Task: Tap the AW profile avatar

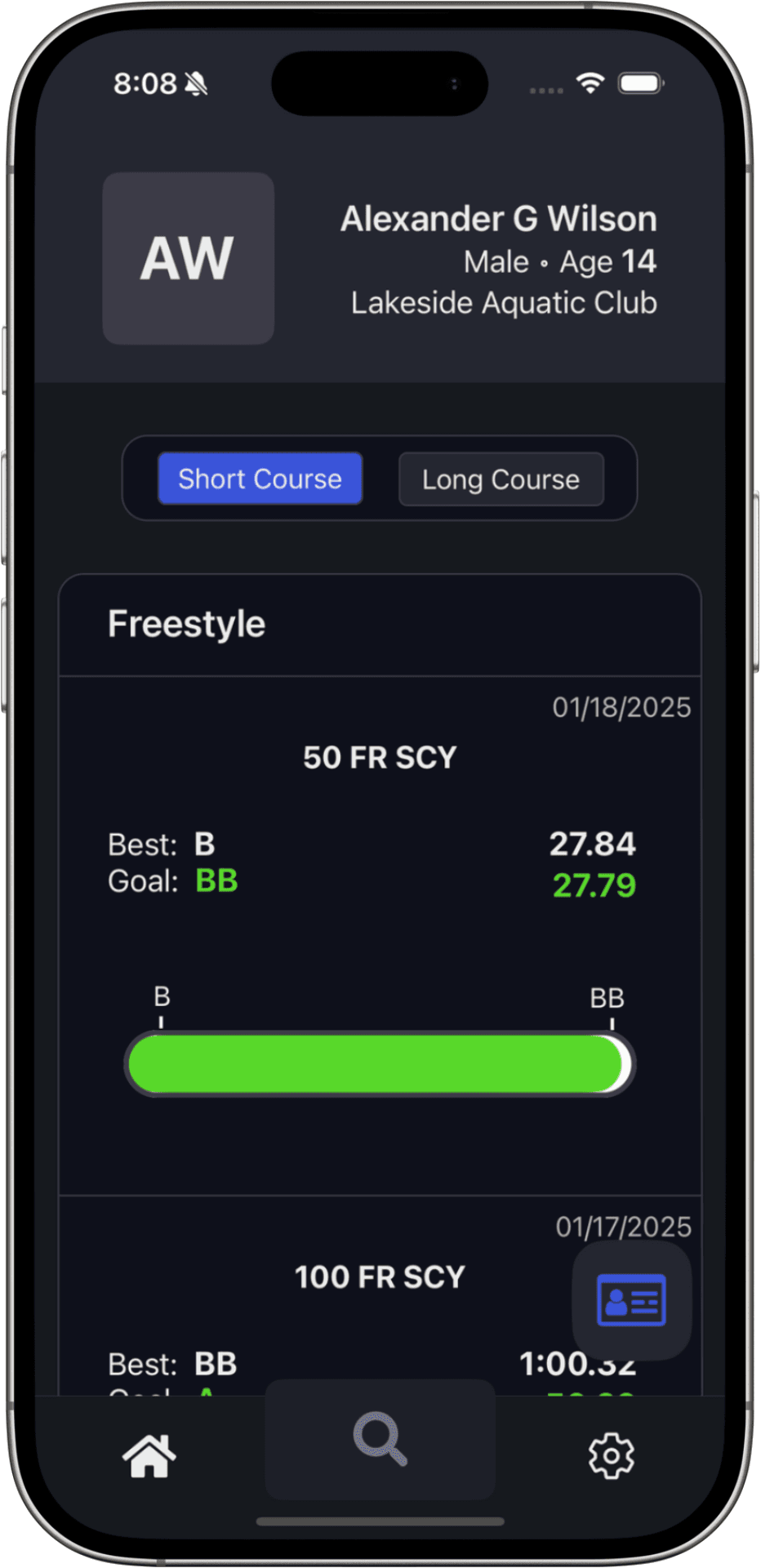Action: pos(189,258)
